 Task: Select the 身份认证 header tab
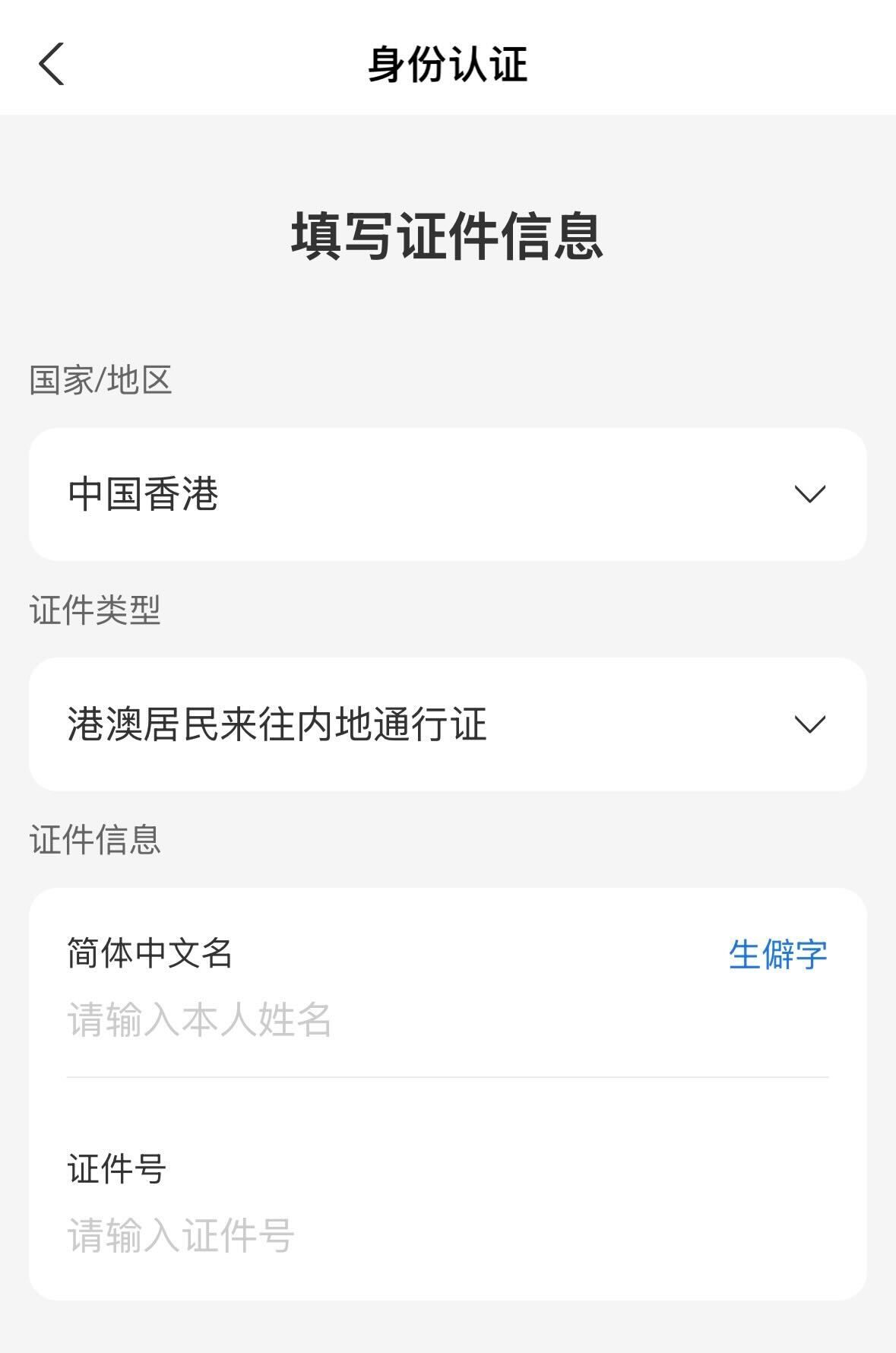[x=448, y=62]
